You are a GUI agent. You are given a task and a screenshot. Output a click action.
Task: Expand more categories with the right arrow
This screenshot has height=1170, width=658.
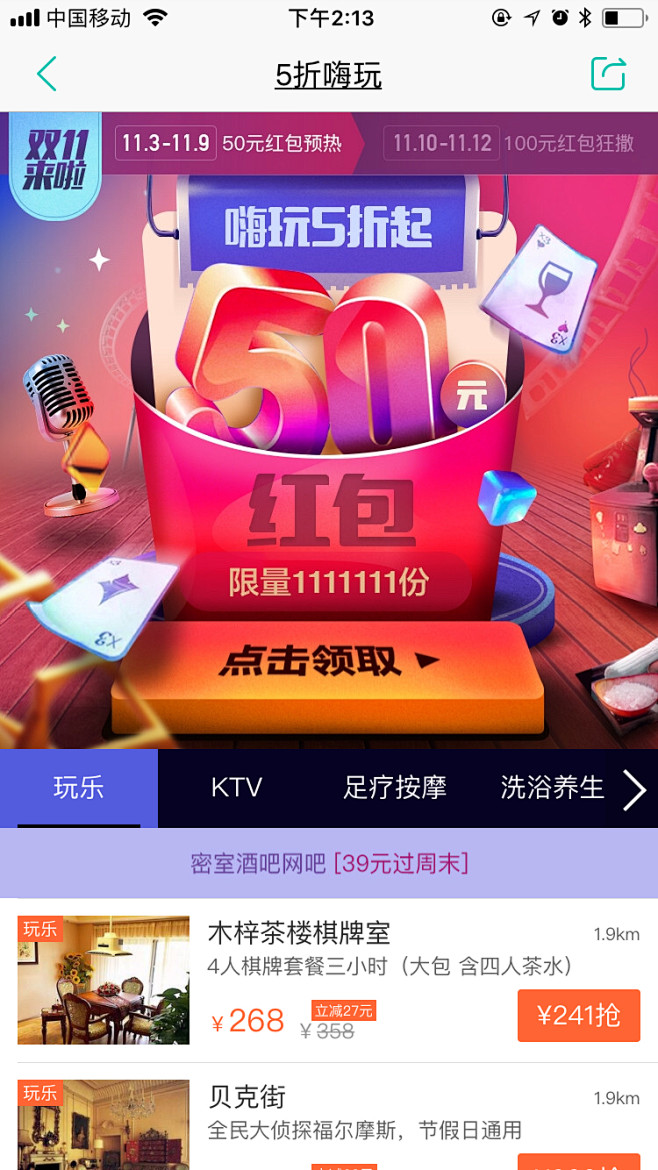point(635,790)
